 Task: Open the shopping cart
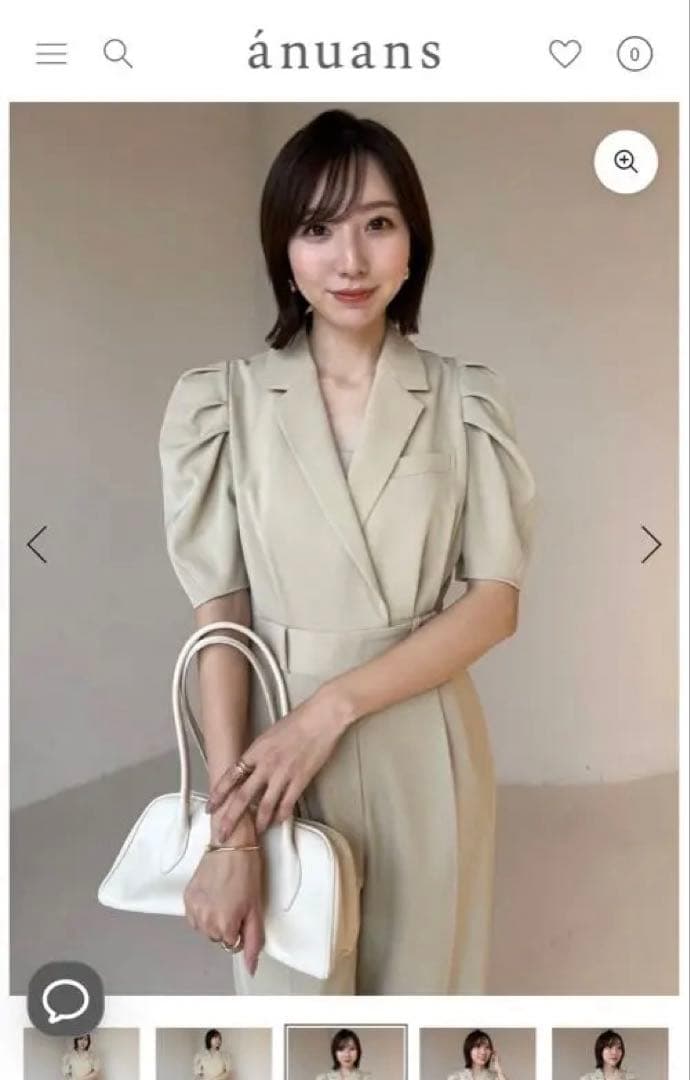point(634,54)
